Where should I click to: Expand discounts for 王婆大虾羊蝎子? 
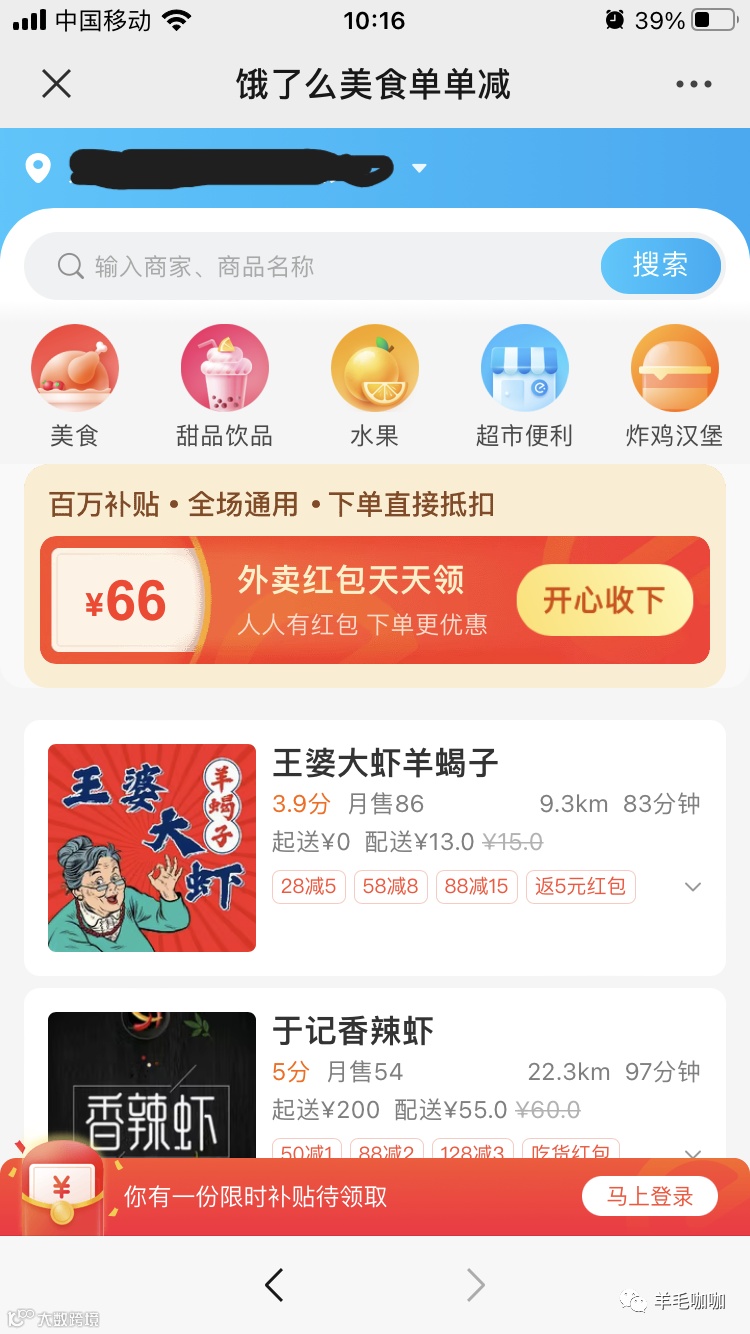coord(692,887)
